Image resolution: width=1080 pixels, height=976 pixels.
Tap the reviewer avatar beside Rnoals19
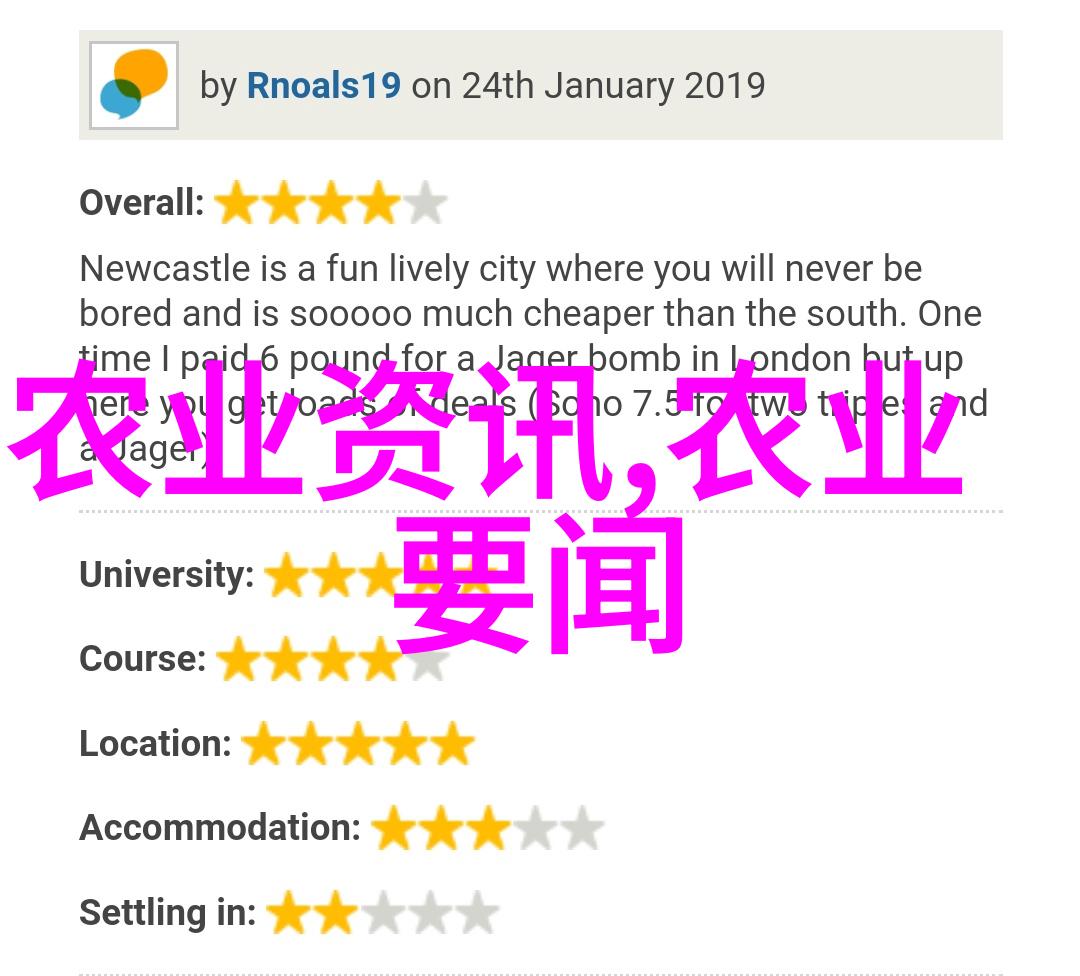(x=134, y=85)
